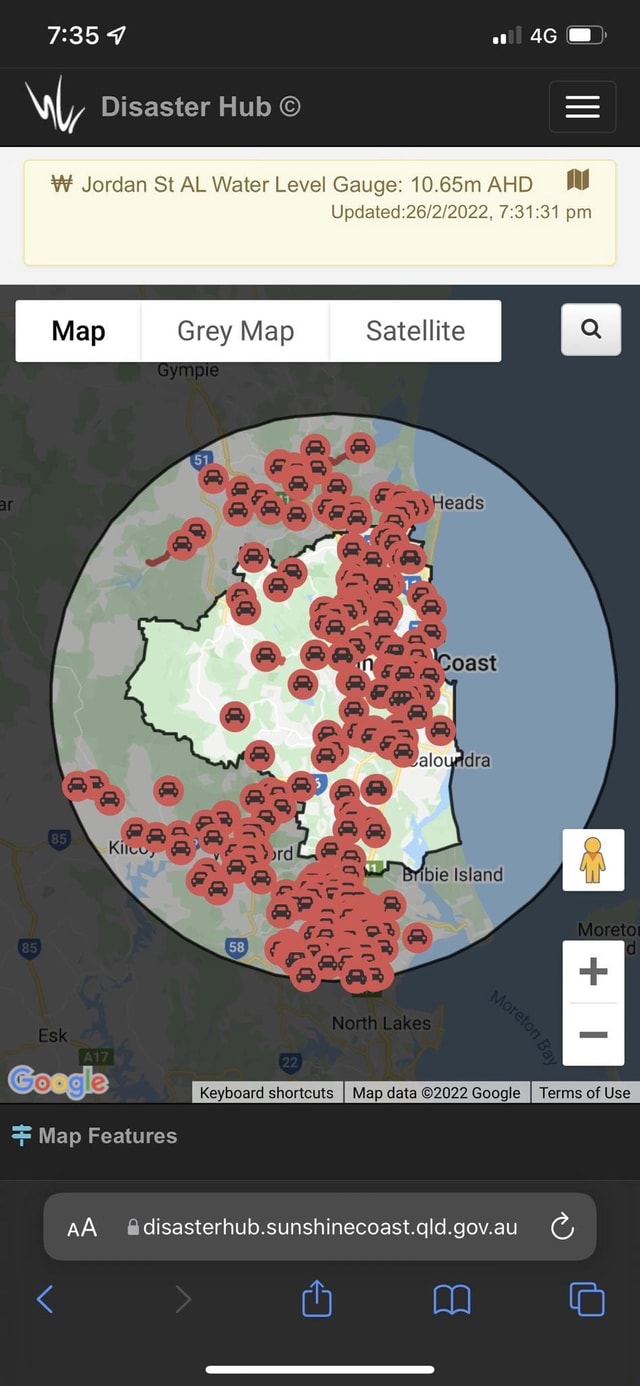Image resolution: width=640 pixels, height=1386 pixels.
Task: Open the map search button
Action: point(591,329)
